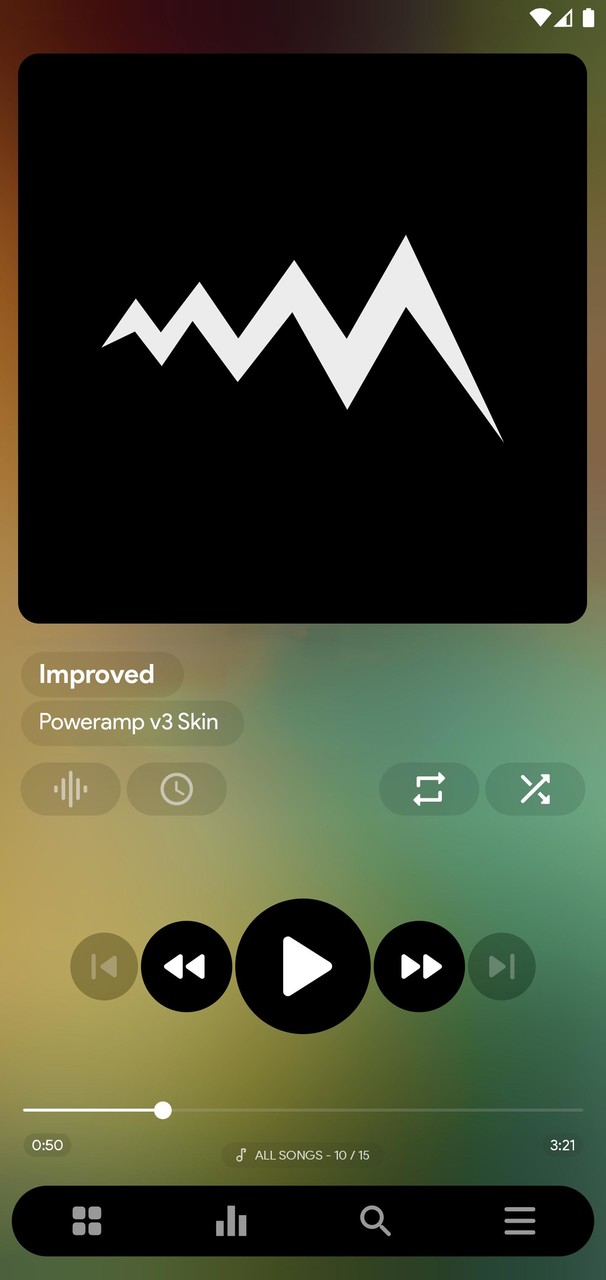This screenshot has width=606, height=1280.
Task: Tap the album art cover
Action: 302,338
